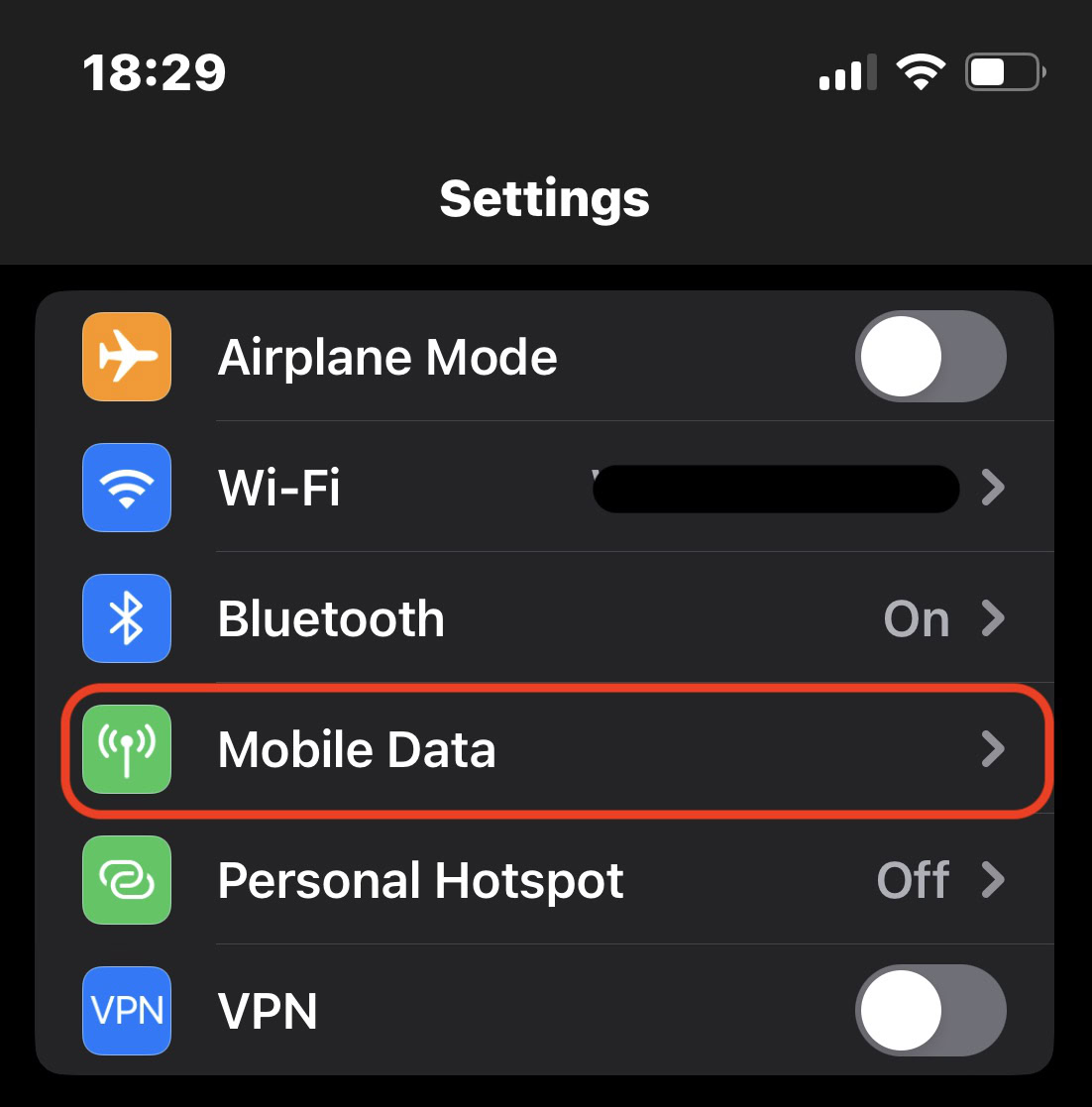Open Personal Hotspot settings
The image size is (1092, 1107).
point(544,880)
